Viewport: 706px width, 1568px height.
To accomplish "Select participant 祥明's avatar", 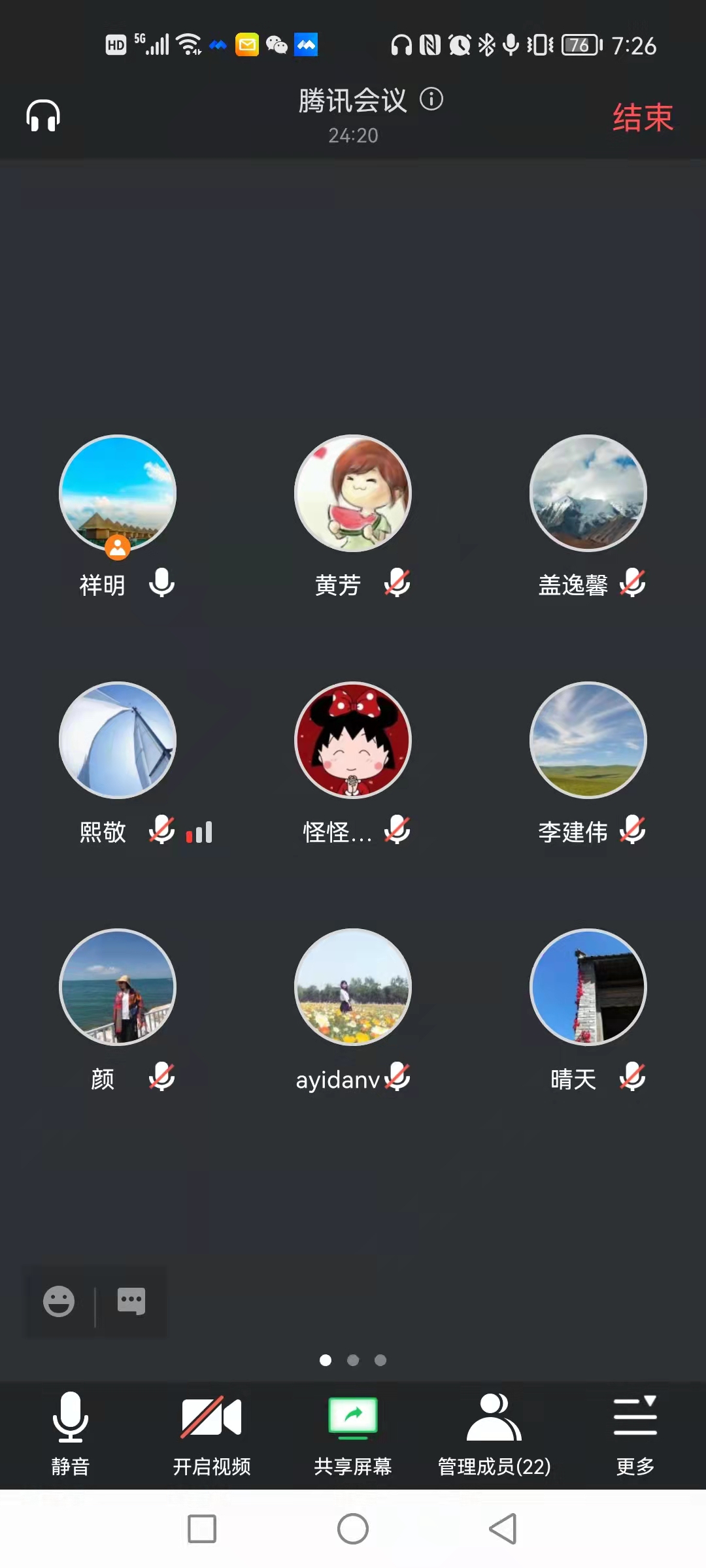I will 118,493.
